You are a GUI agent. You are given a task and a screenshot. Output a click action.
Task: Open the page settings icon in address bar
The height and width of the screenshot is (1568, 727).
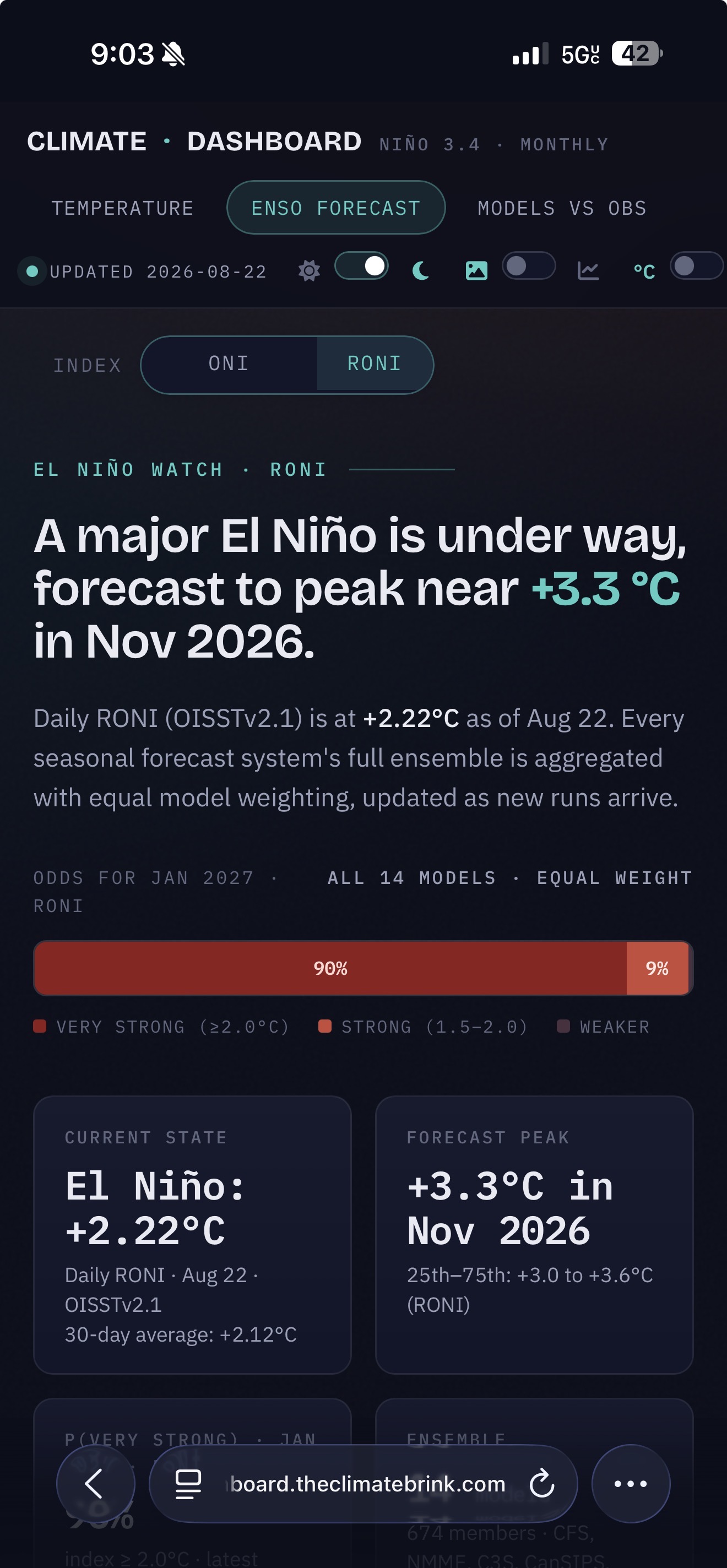click(188, 1484)
